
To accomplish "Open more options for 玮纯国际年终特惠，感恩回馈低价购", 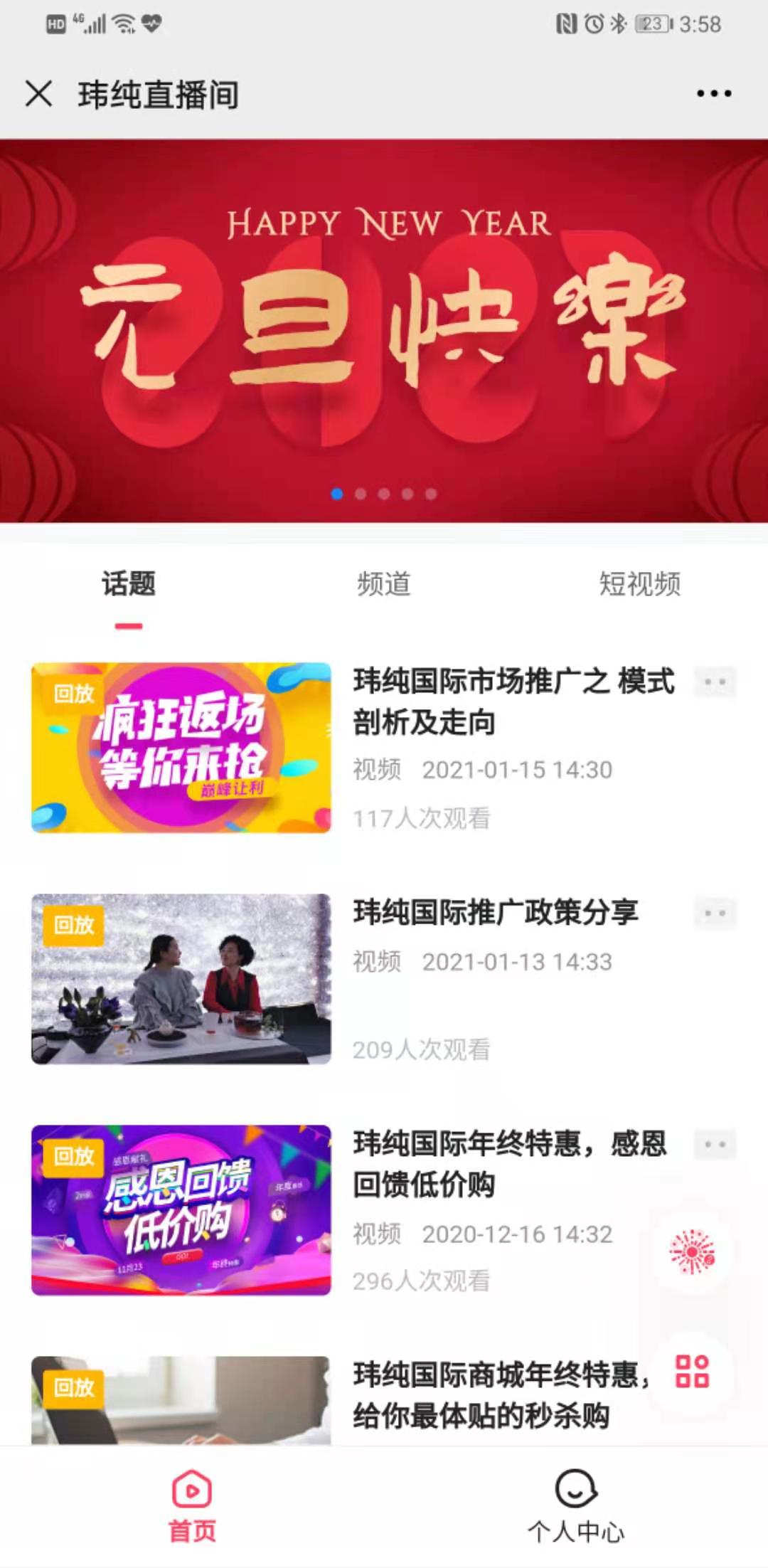I will pyautogui.click(x=715, y=1145).
